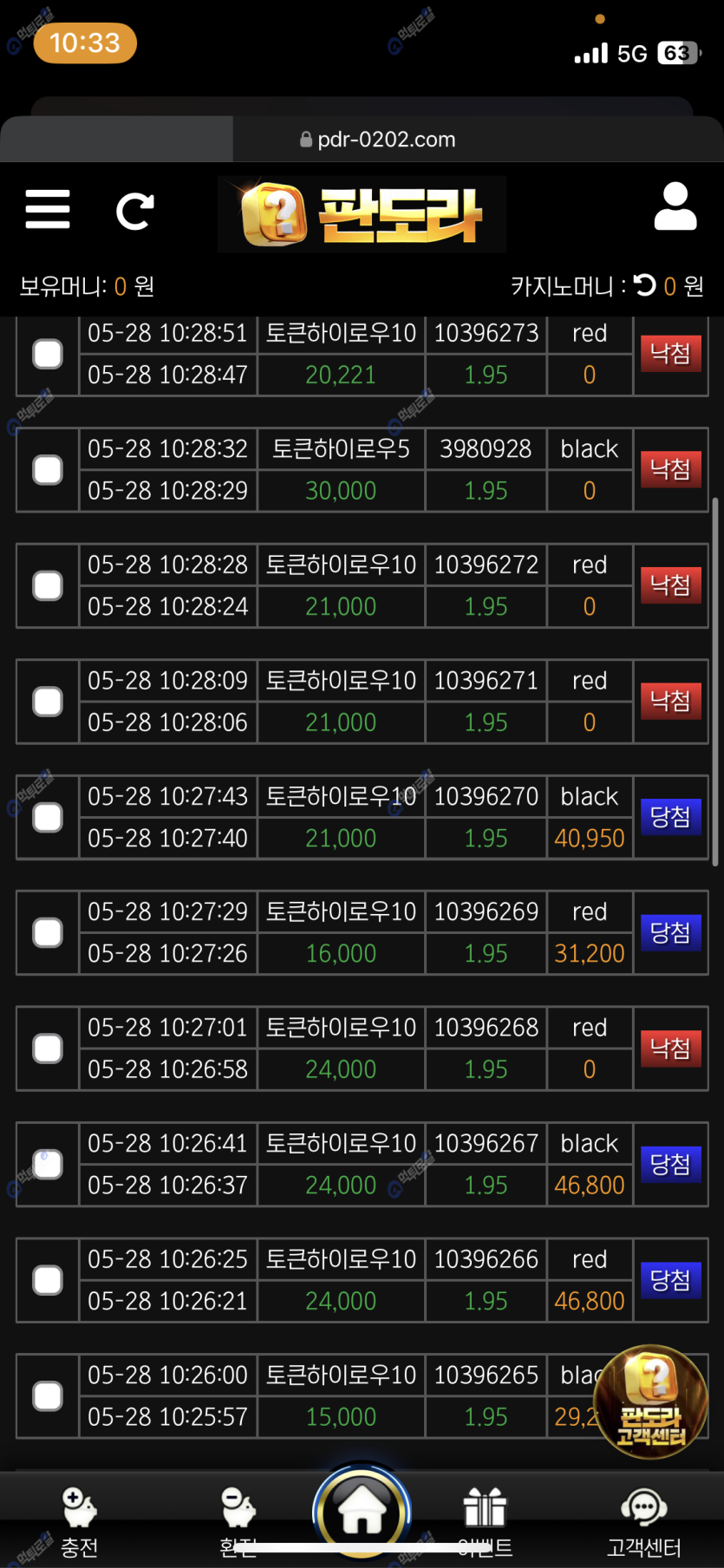
Task: Open the 충전 deposit tab
Action: coord(79,1522)
